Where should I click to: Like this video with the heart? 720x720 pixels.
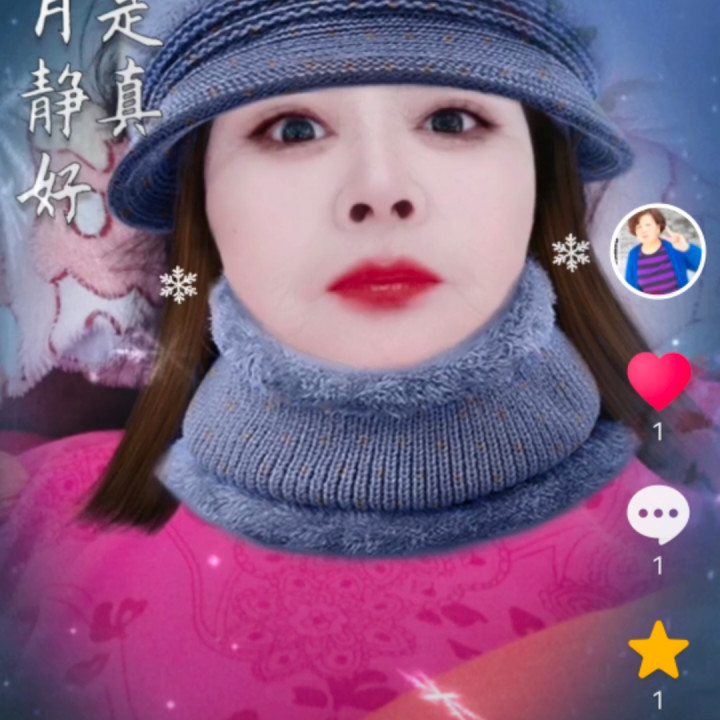pyautogui.click(x=658, y=380)
